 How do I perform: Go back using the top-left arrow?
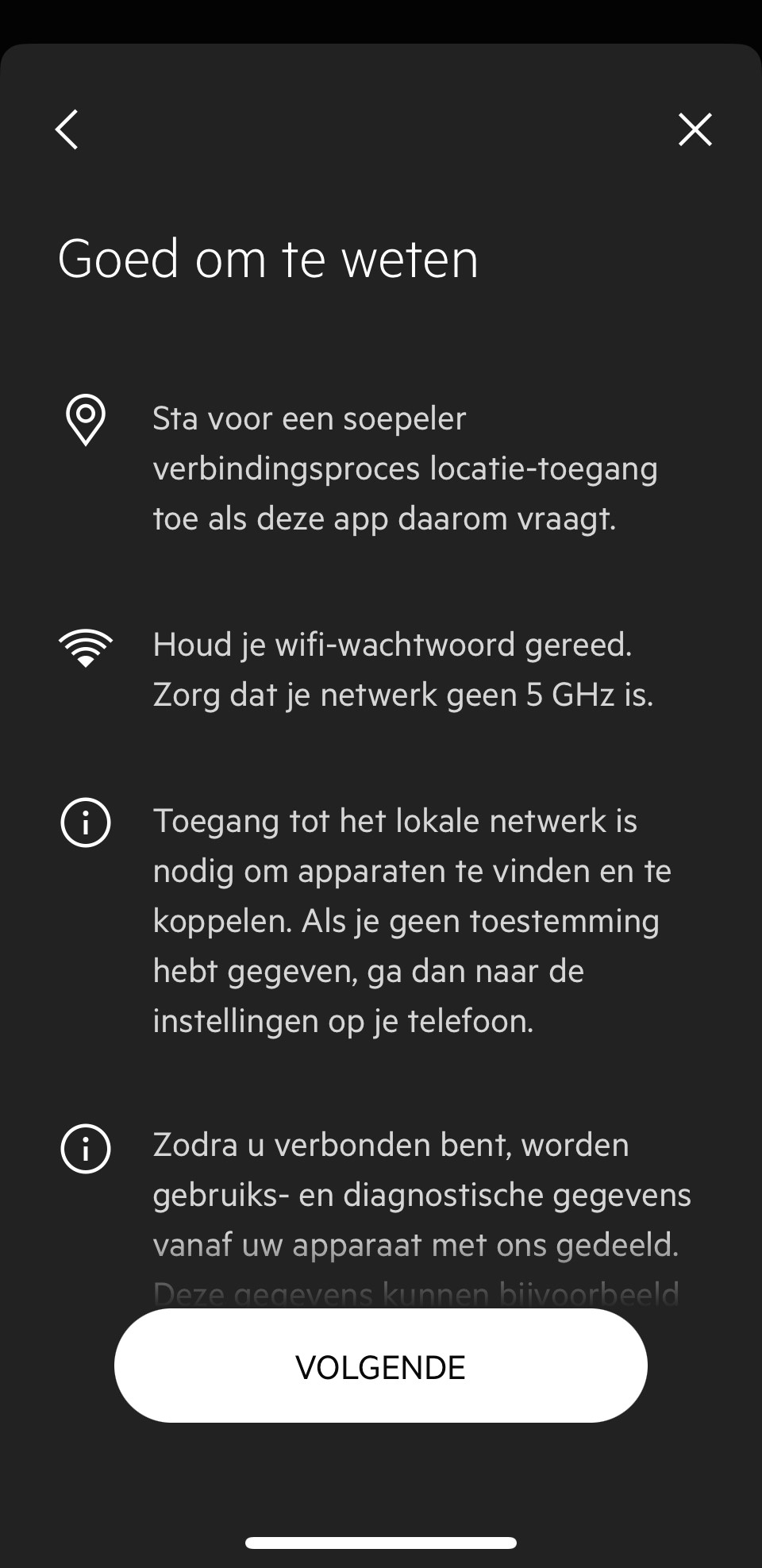(x=67, y=129)
